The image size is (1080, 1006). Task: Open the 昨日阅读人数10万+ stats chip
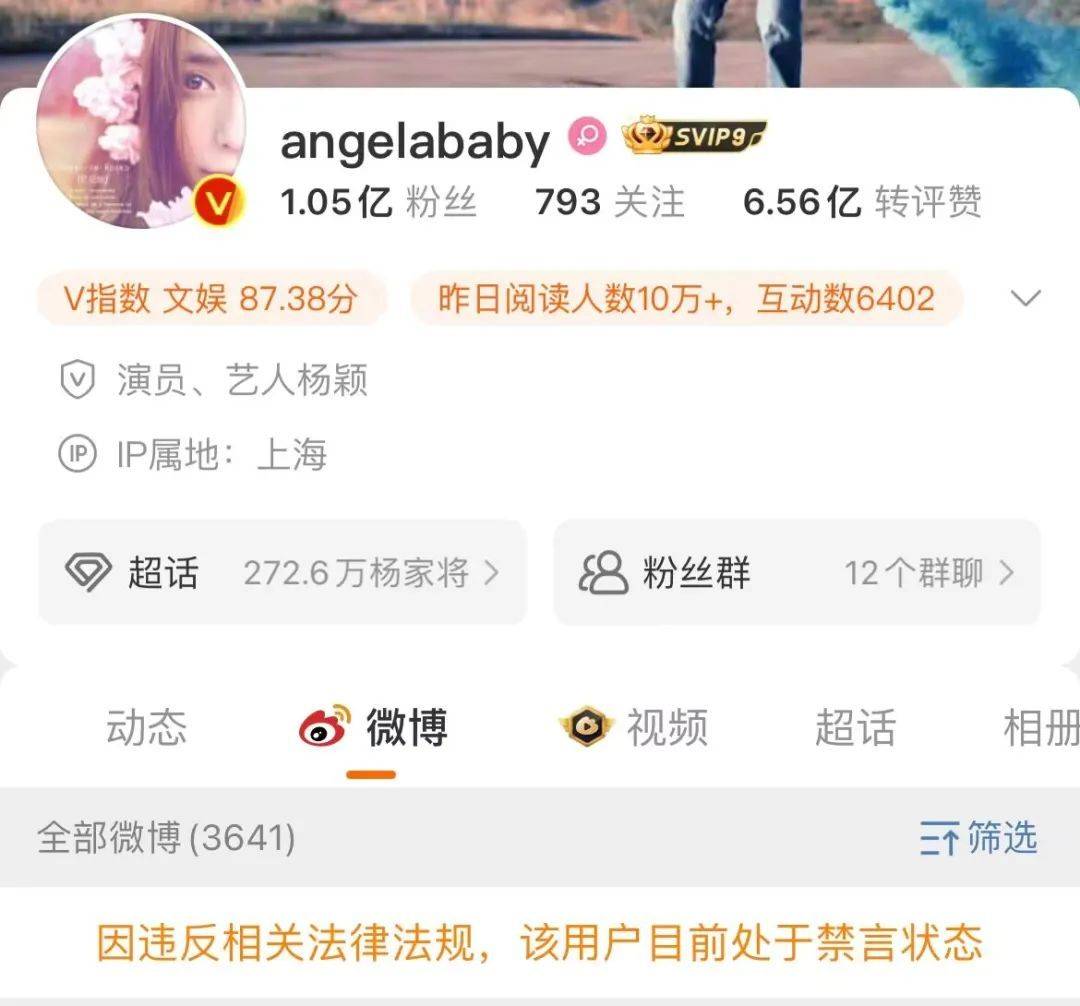pyautogui.click(x=686, y=298)
